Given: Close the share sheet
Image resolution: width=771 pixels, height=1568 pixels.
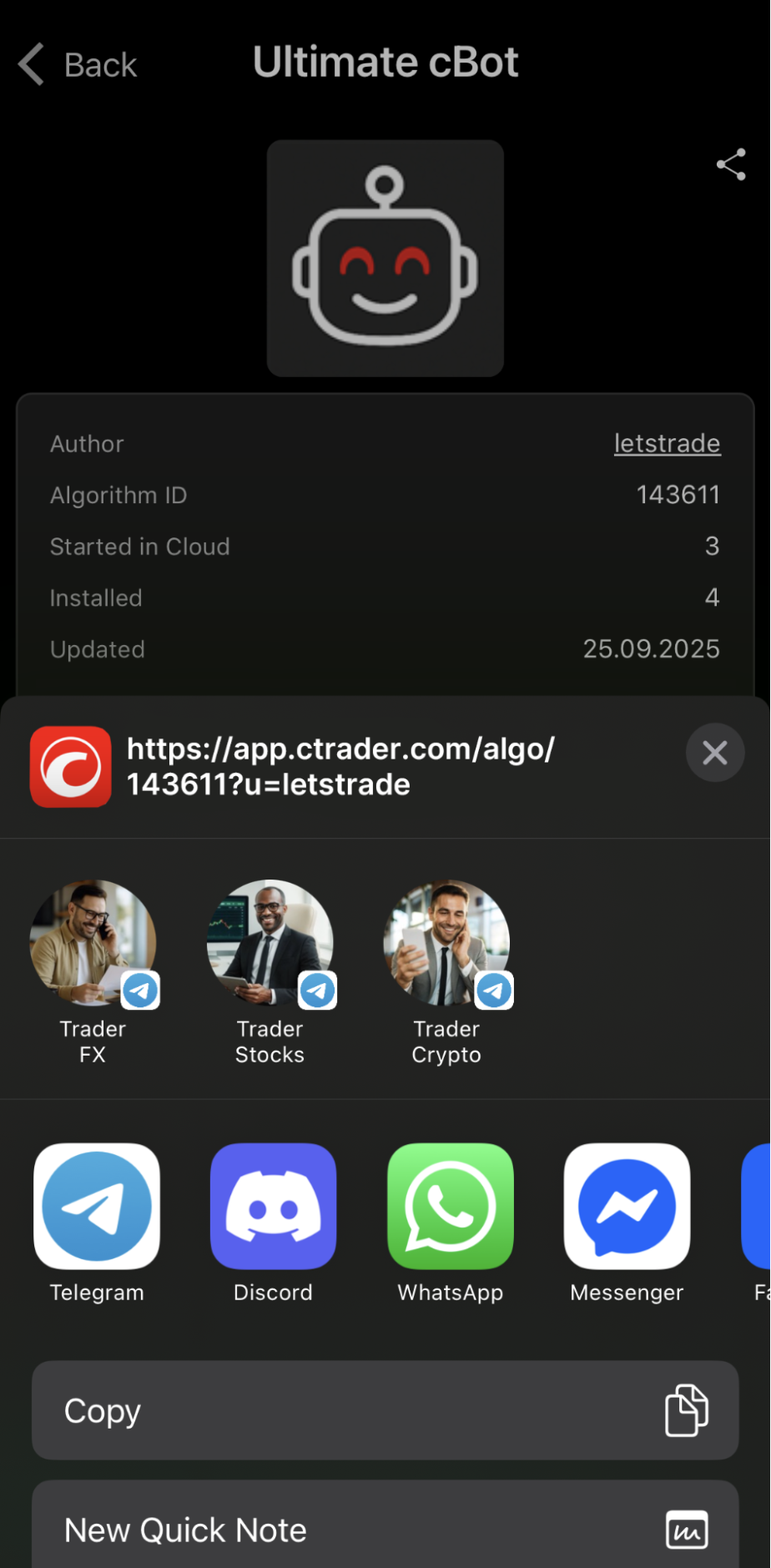Looking at the screenshot, I should (x=714, y=753).
